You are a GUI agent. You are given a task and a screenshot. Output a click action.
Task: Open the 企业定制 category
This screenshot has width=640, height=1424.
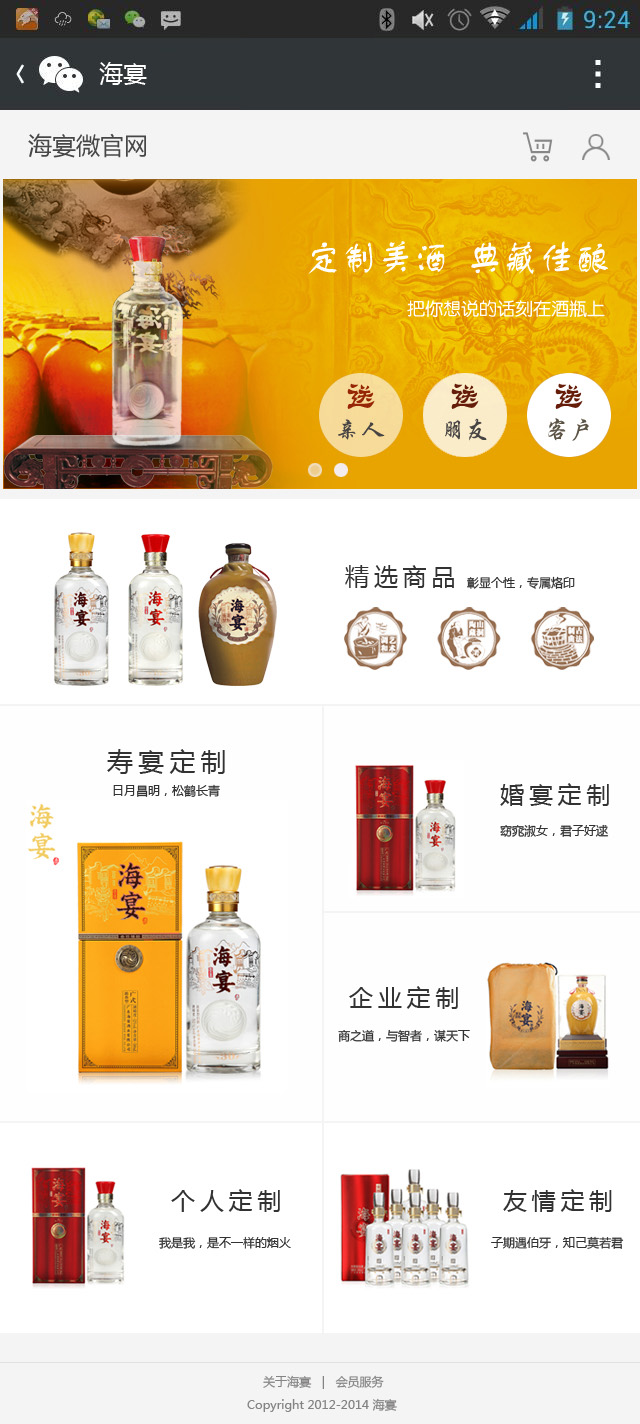click(x=404, y=998)
